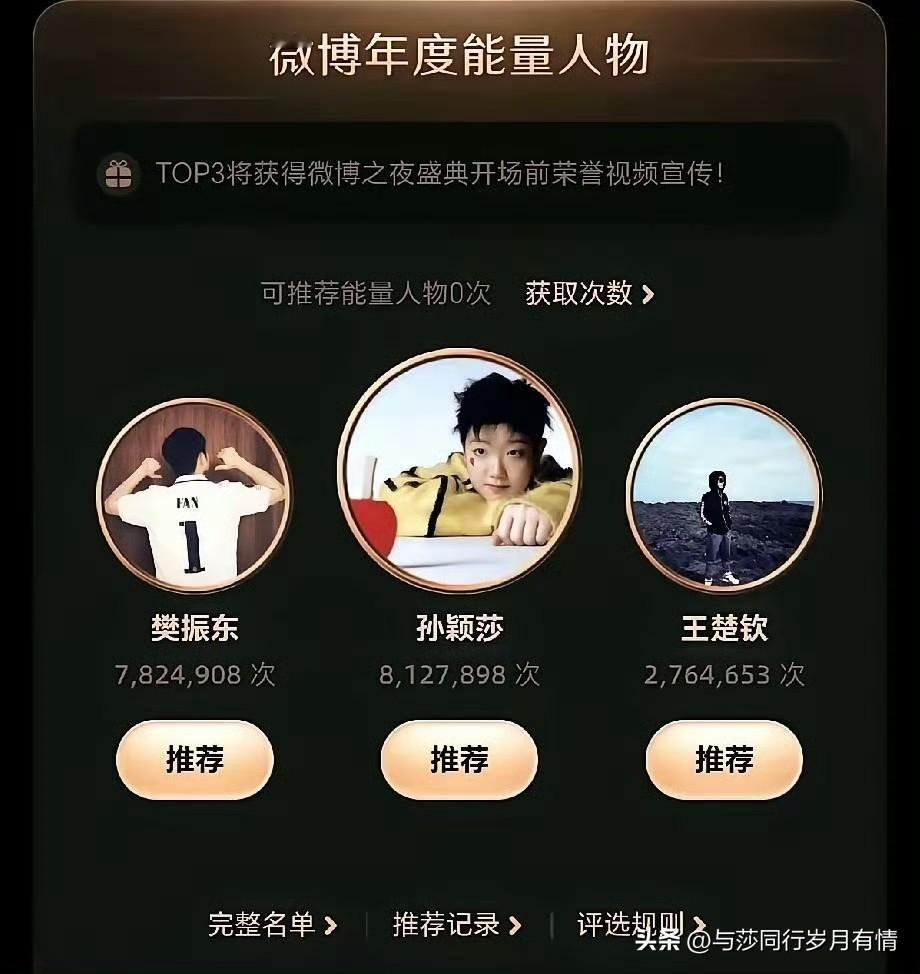View the 推荐记录 recommendation history
Screen dimensions: 920x974
coord(445,926)
